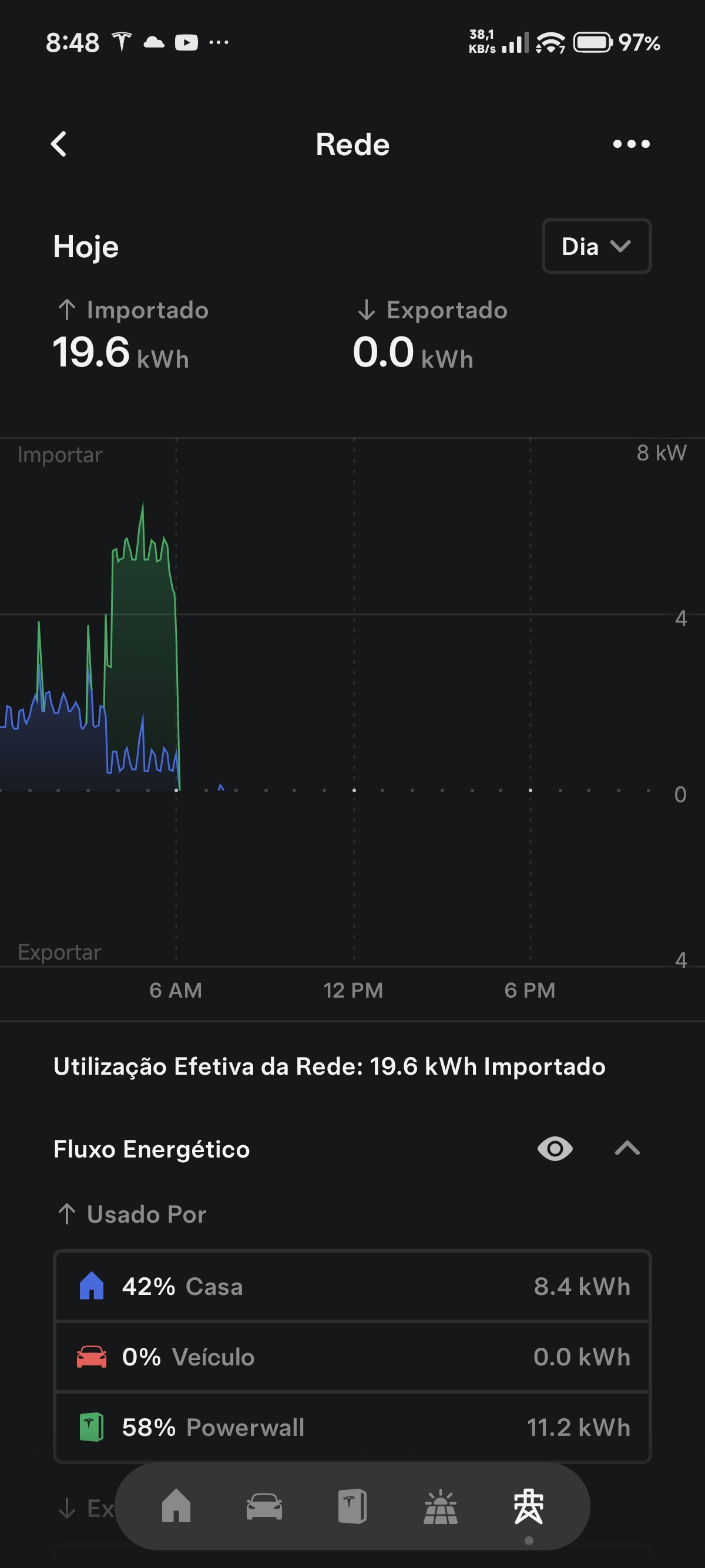Go back from the Rede screen
The width and height of the screenshot is (705, 1568).
(x=59, y=144)
